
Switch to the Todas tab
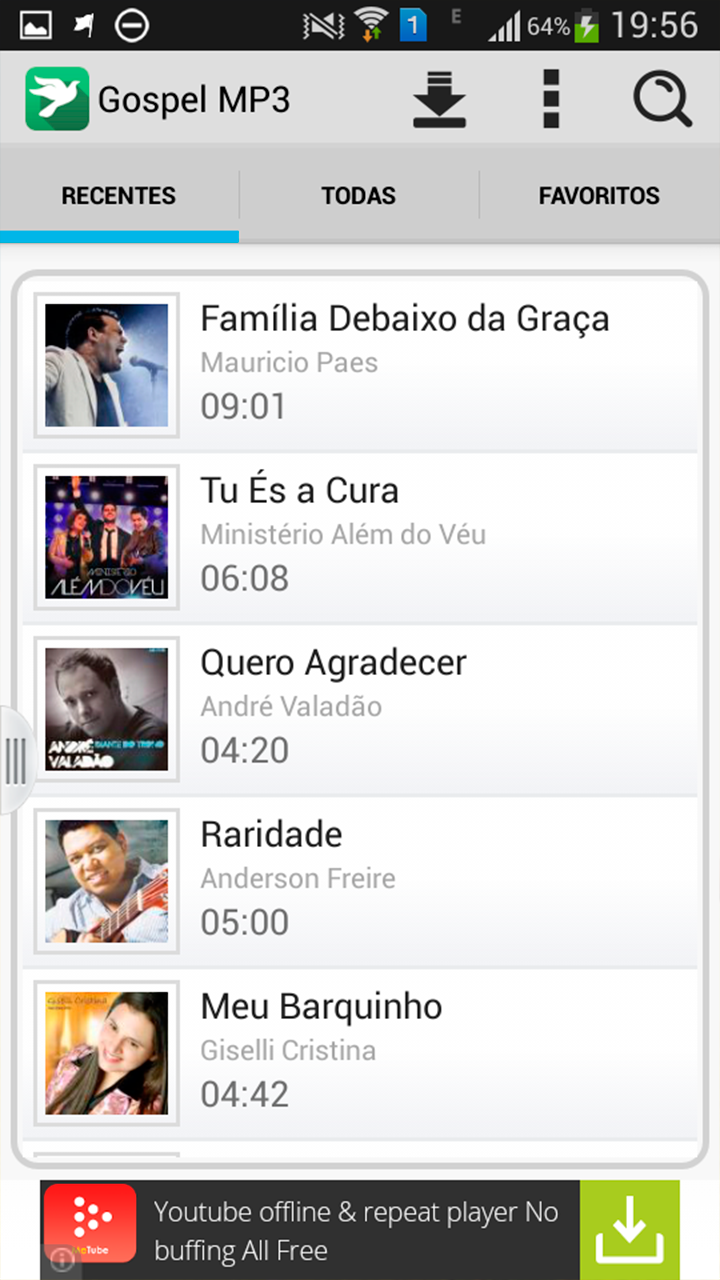359,196
